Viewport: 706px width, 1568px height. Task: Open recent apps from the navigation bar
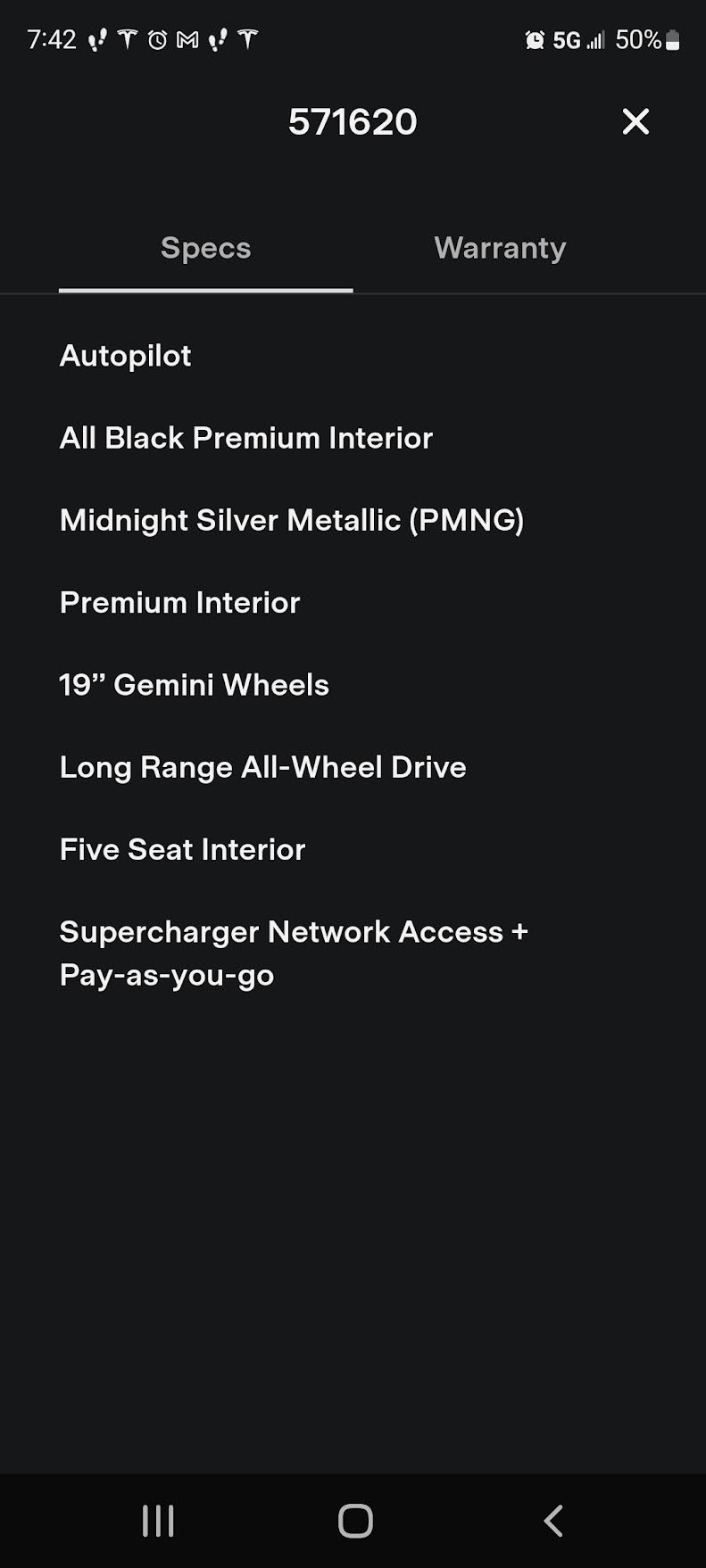click(158, 1521)
